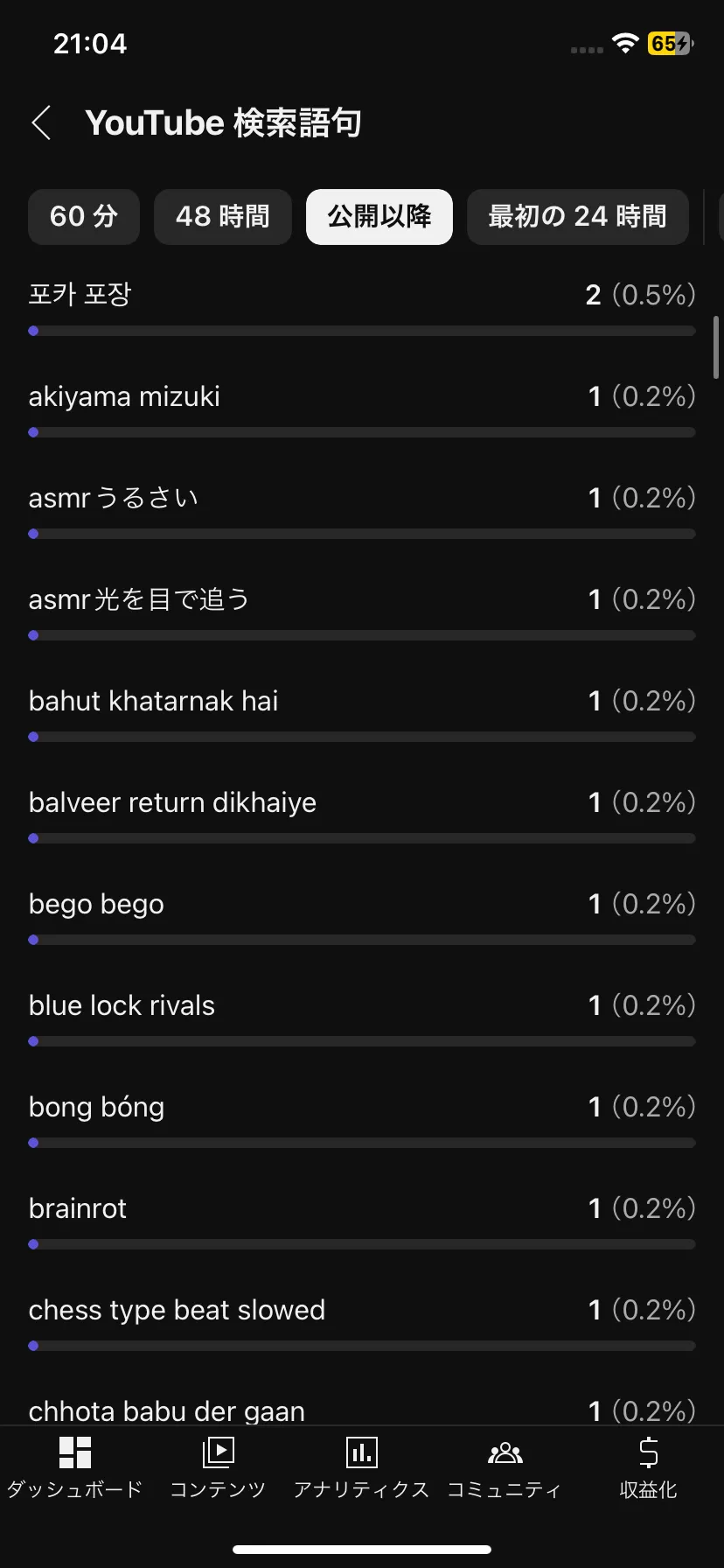
Task: Switch to the コンテンツ tab
Action: (x=218, y=1468)
